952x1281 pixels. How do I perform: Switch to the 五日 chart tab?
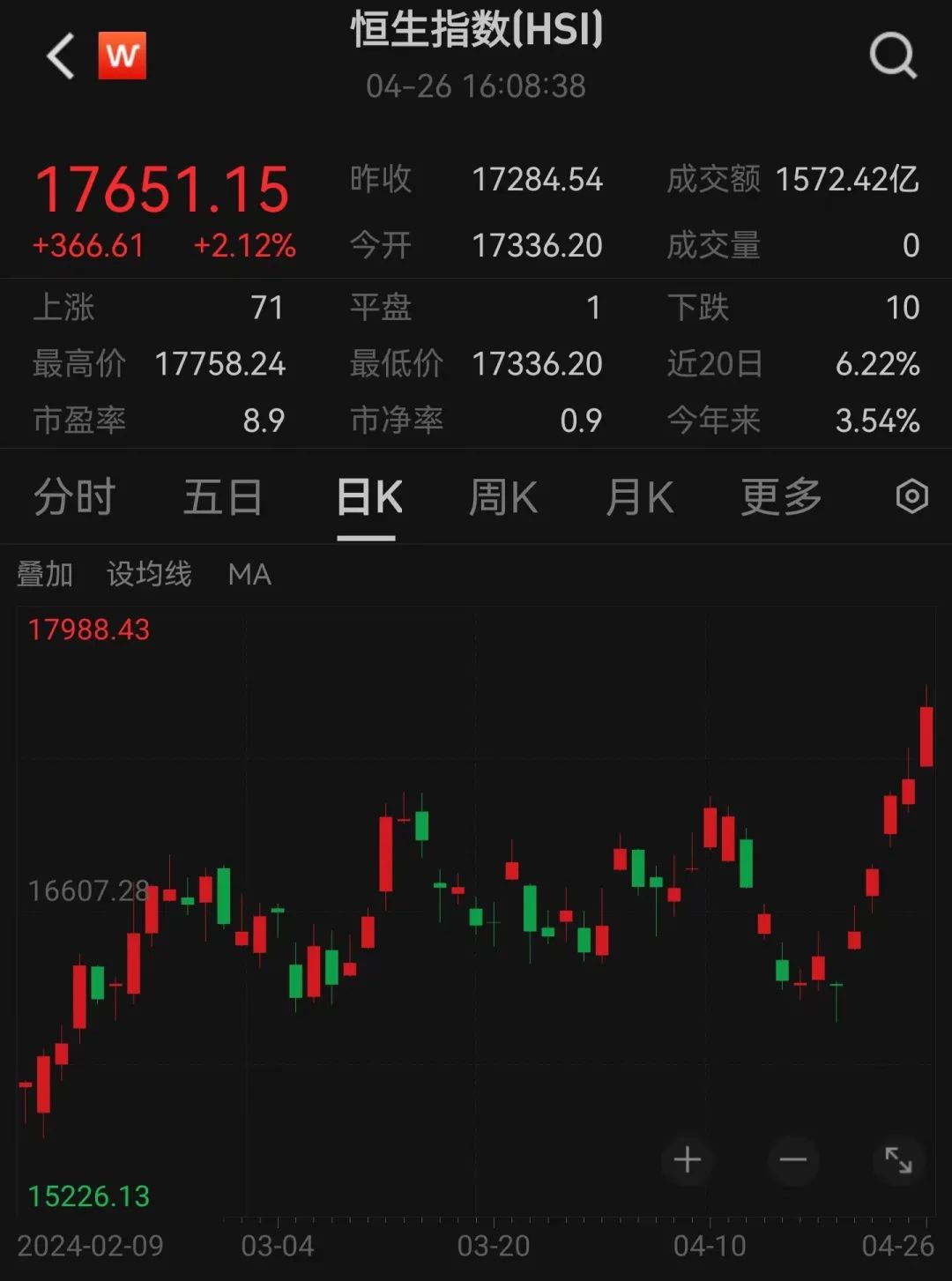(x=222, y=497)
